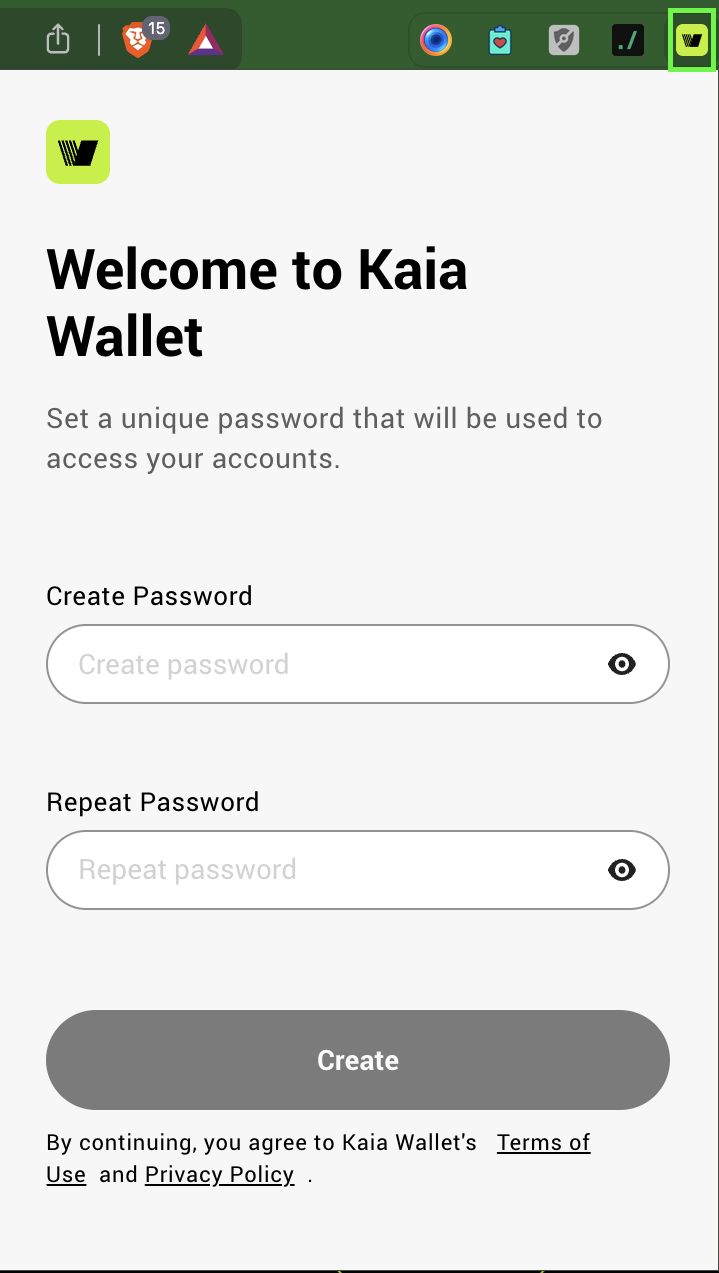This screenshot has height=1273, width=719.
Task: Open the black slash-dot extension icon
Action: tap(628, 40)
